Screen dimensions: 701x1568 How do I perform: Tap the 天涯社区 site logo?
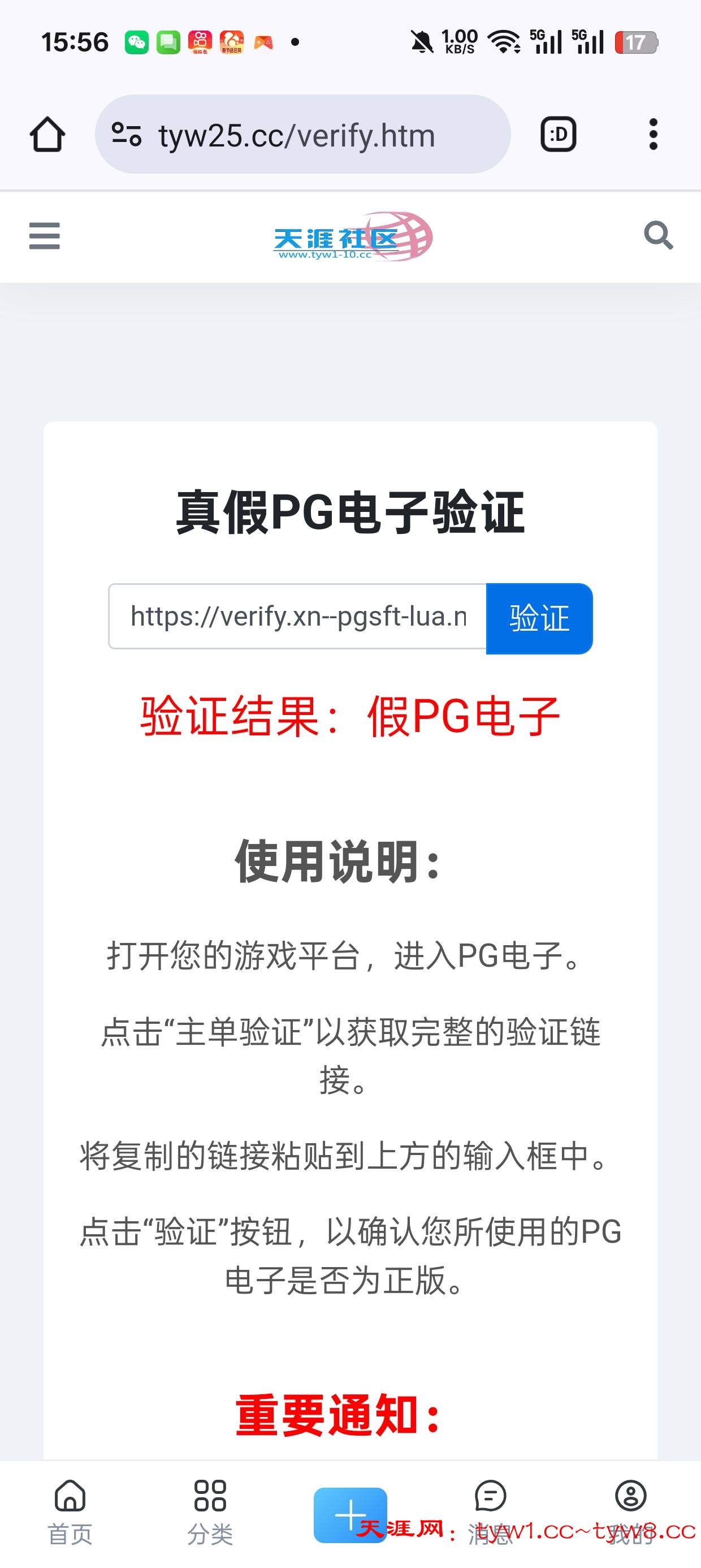pos(352,237)
